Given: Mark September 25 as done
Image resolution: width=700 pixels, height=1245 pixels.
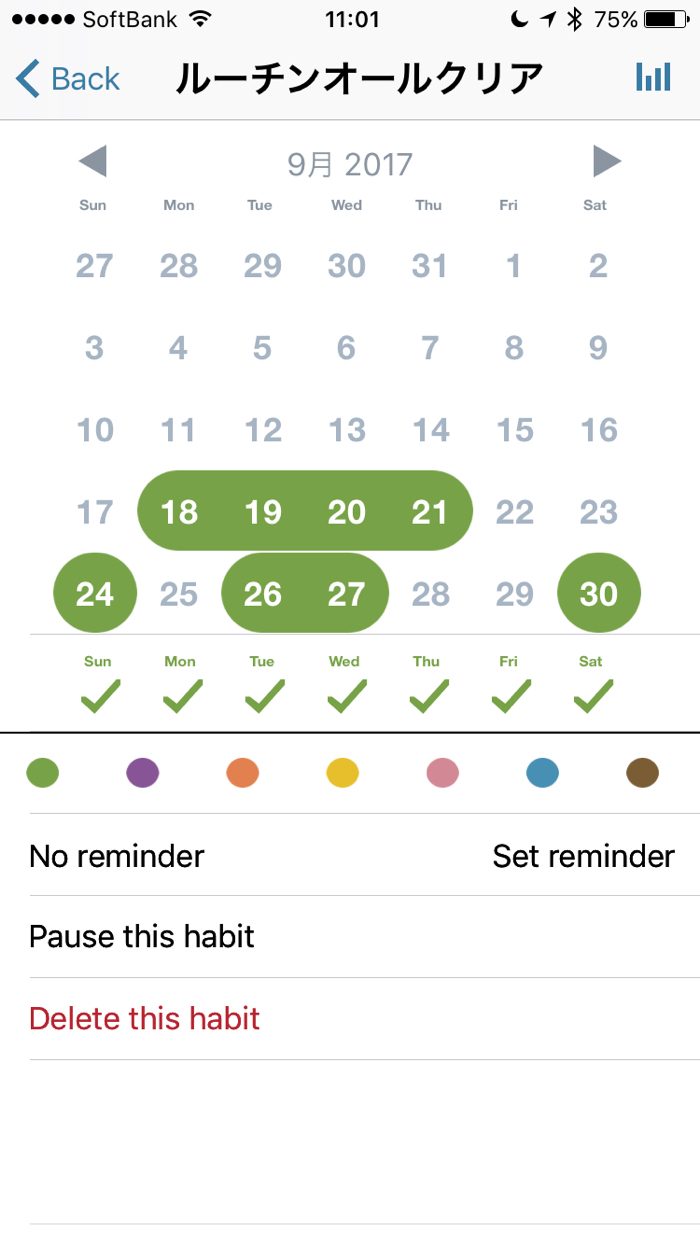Looking at the screenshot, I should (x=179, y=594).
